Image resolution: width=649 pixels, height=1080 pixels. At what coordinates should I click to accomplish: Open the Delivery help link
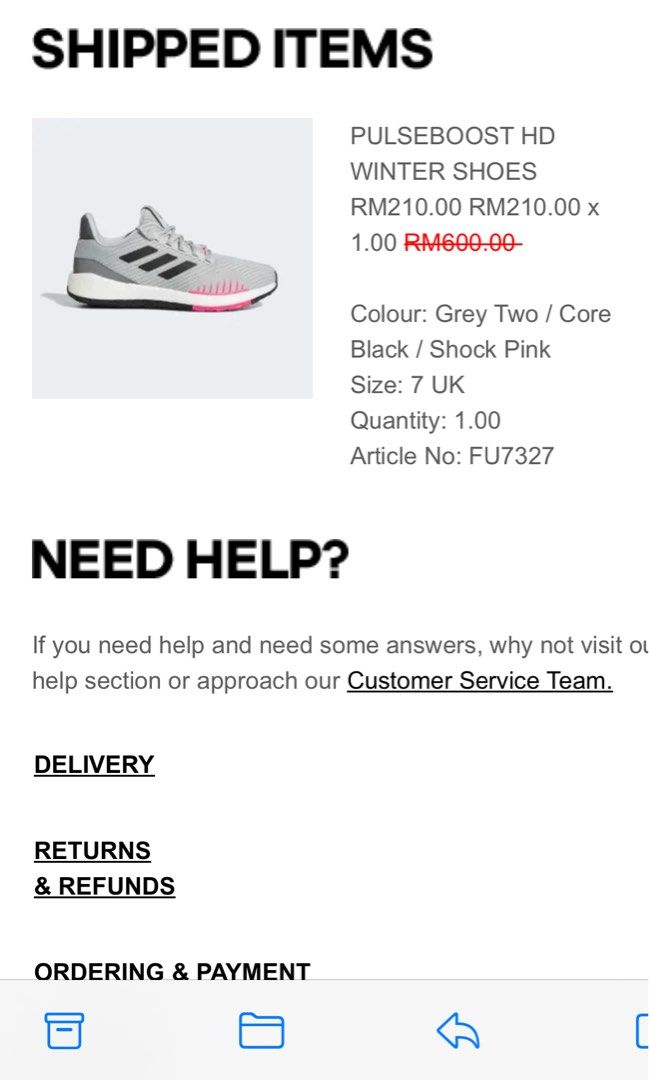tap(94, 765)
